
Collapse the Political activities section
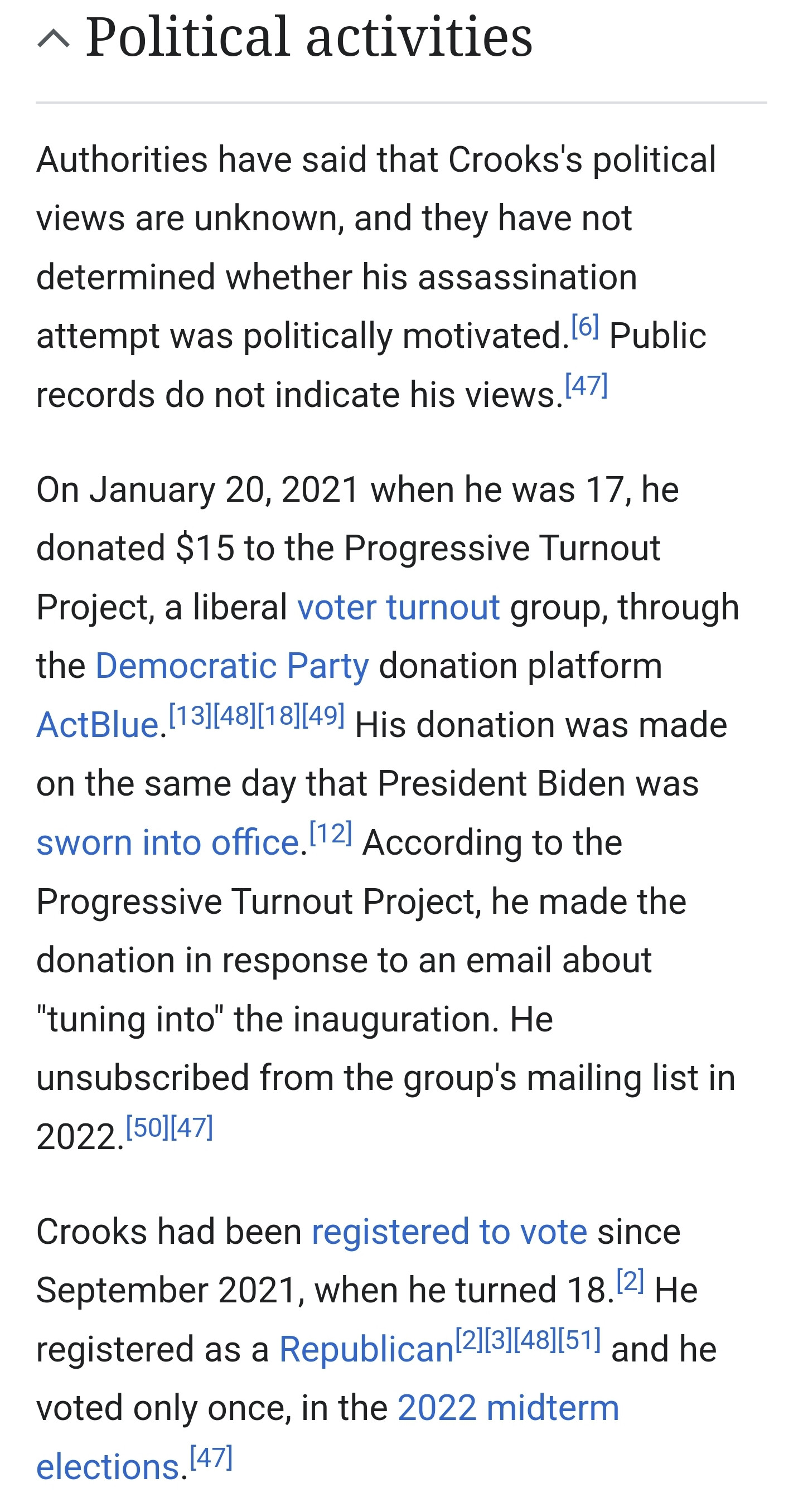click(x=54, y=38)
